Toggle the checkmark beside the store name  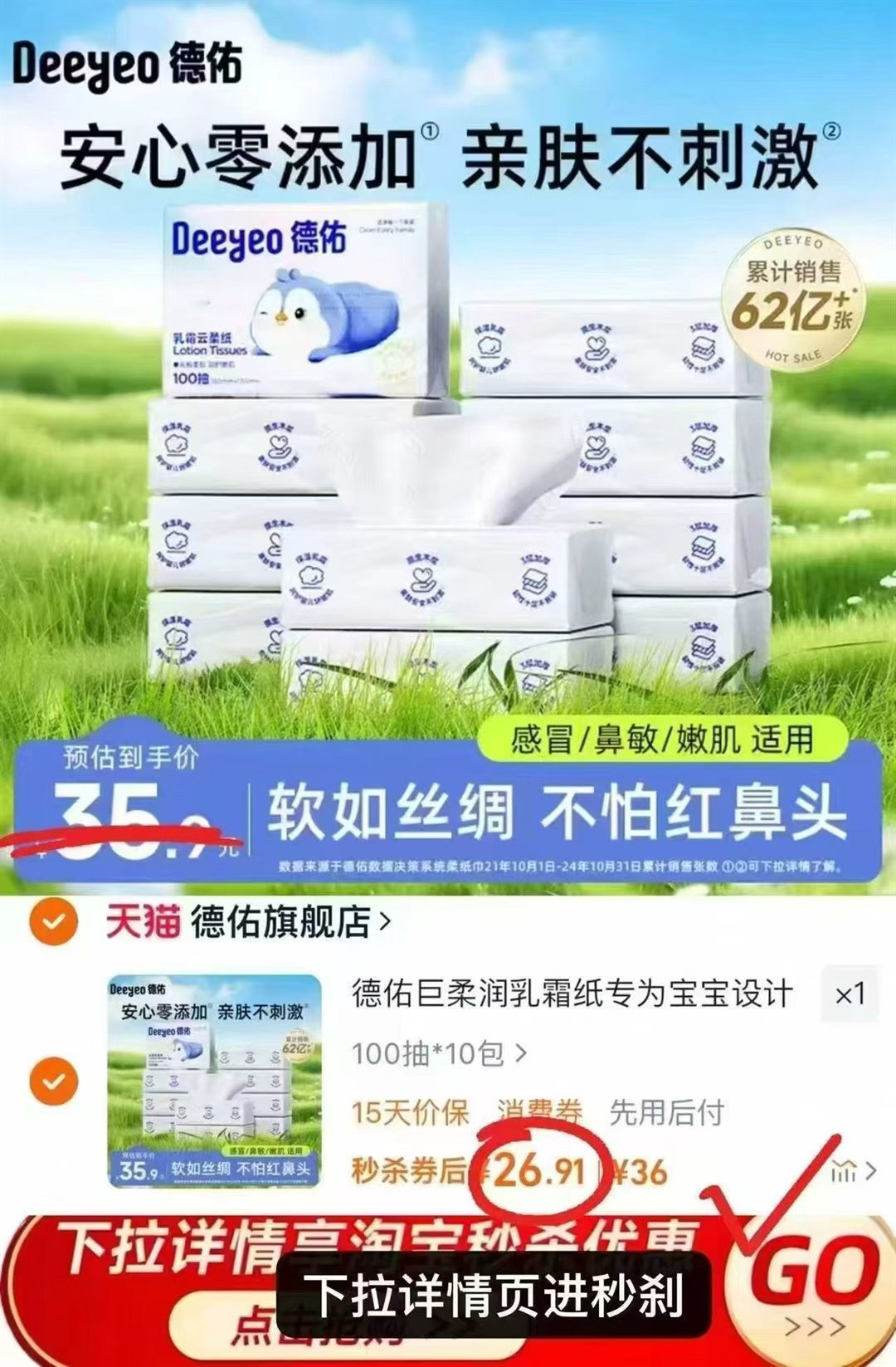click(x=52, y=921)
